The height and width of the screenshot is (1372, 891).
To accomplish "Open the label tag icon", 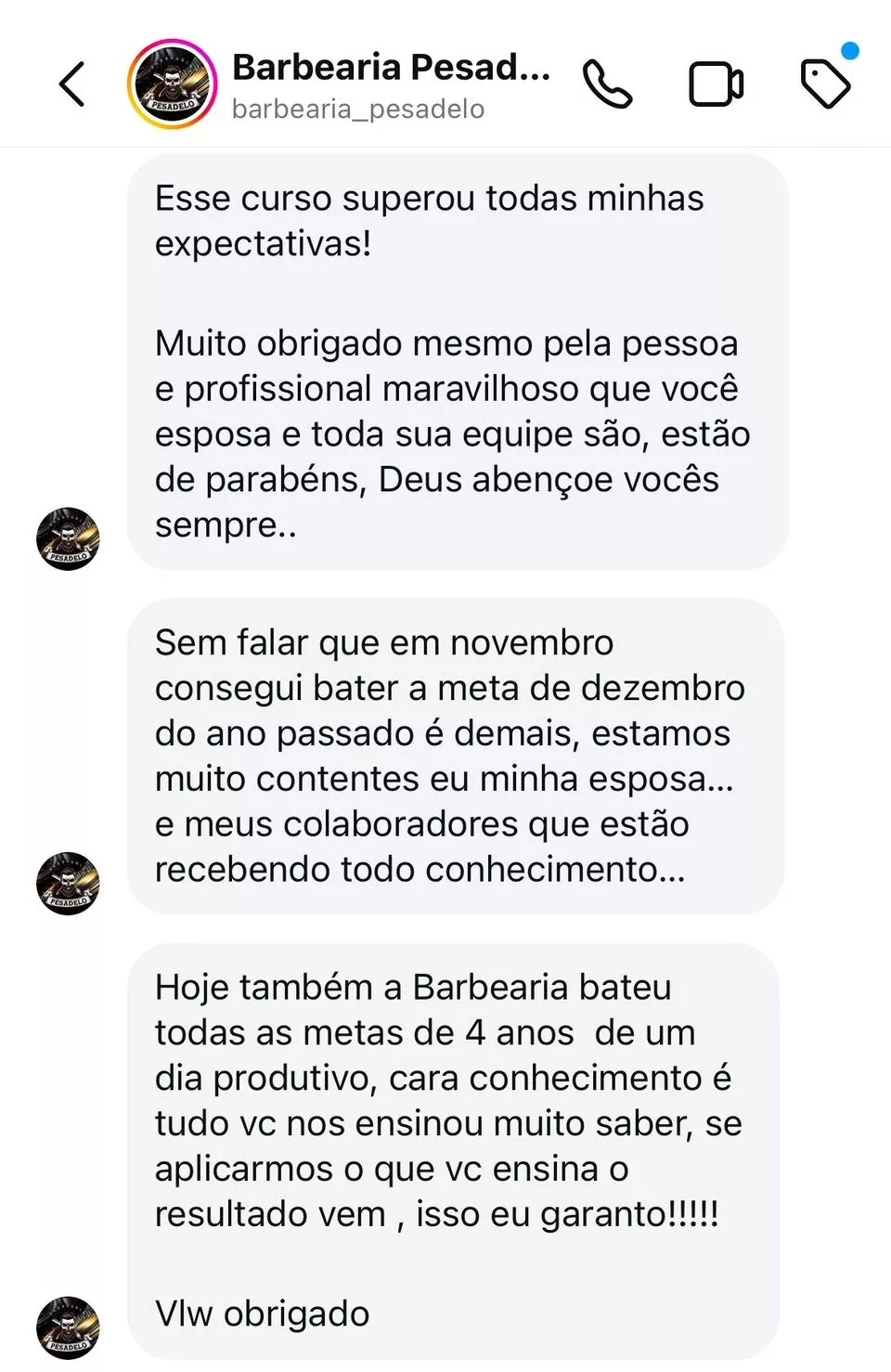I will [x=825, y=84].
